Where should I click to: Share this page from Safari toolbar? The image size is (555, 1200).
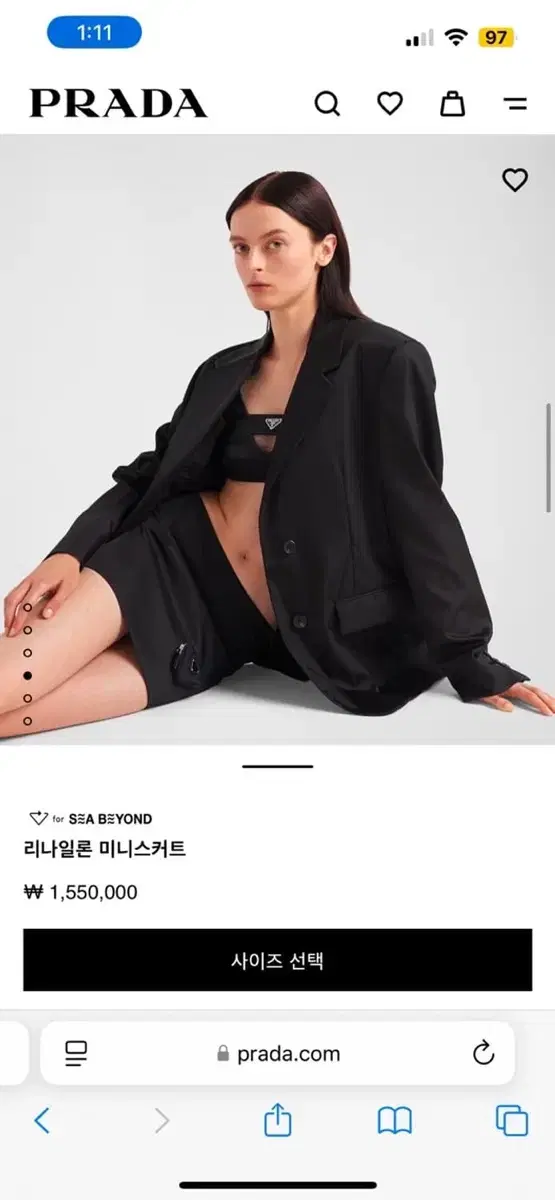[277, 1121]
